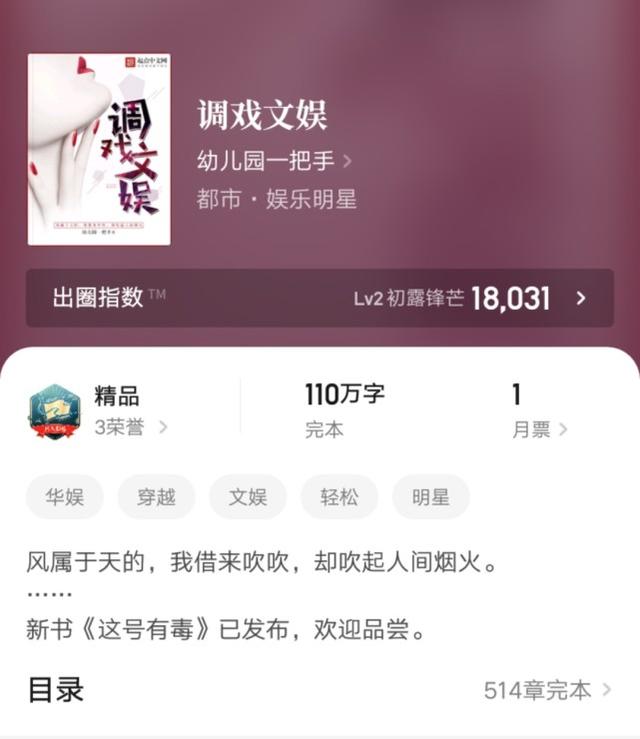
Task: Open the 出圈指数 ranking bar
Action: 320,298
